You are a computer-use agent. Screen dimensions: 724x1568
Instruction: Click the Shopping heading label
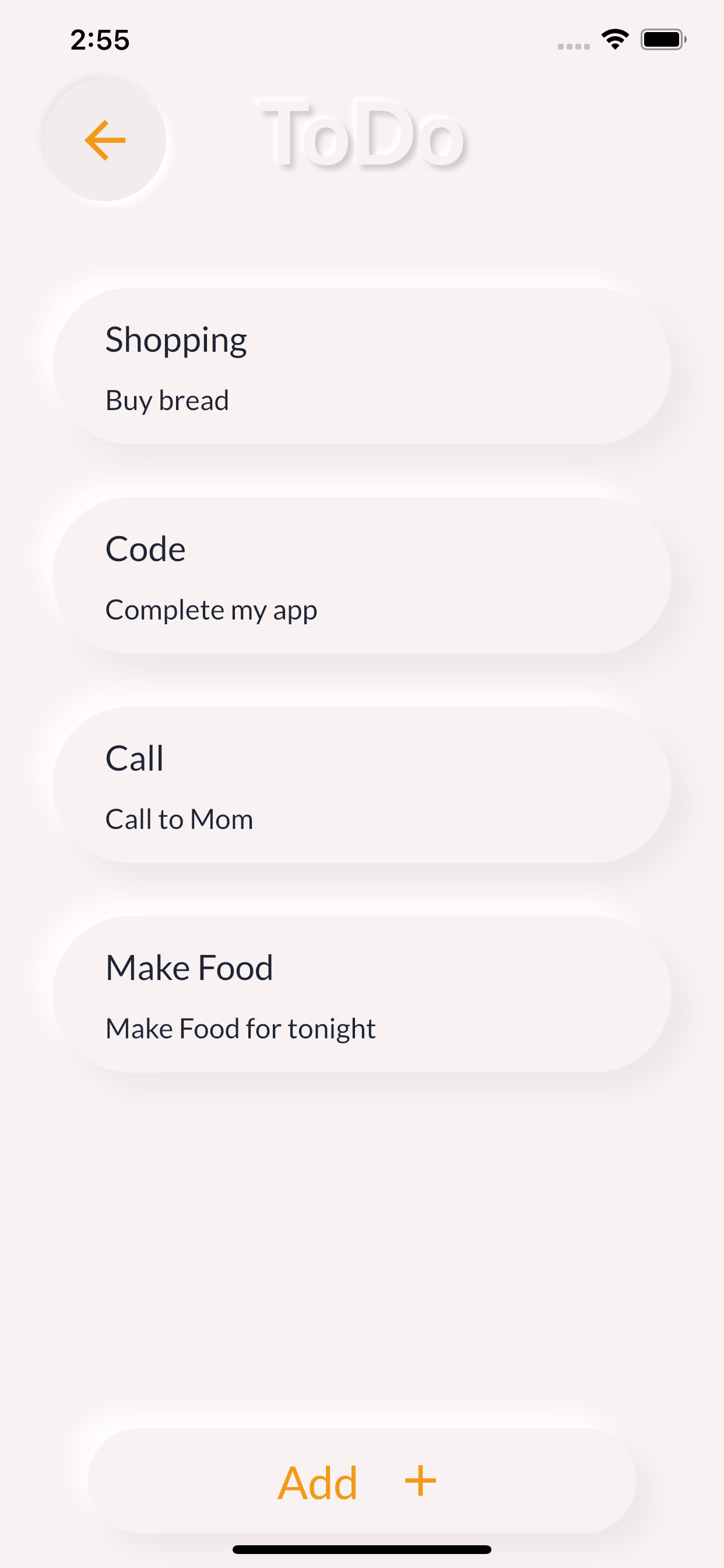[x=176, y=339]
